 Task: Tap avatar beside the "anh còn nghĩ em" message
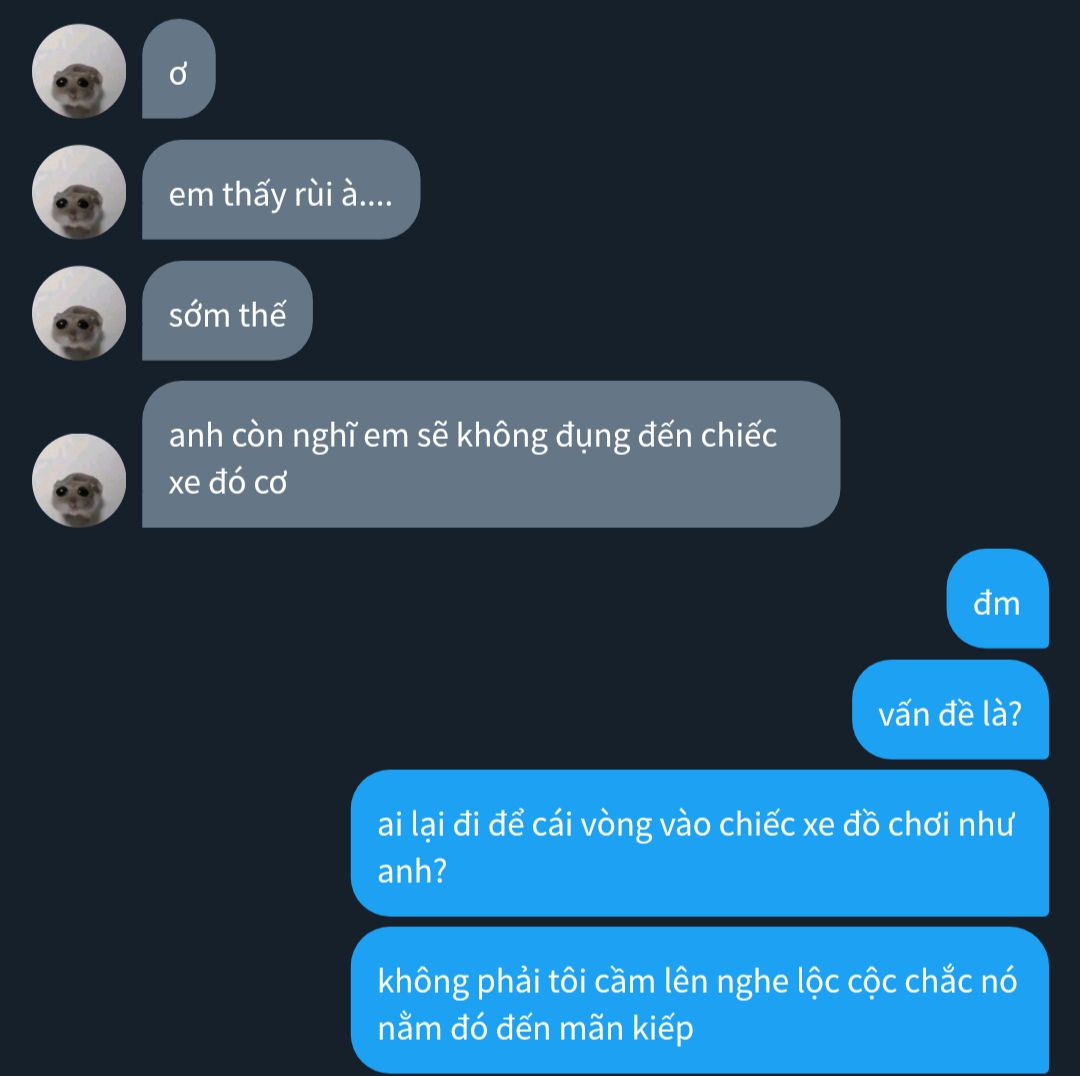tap(79, 480)
